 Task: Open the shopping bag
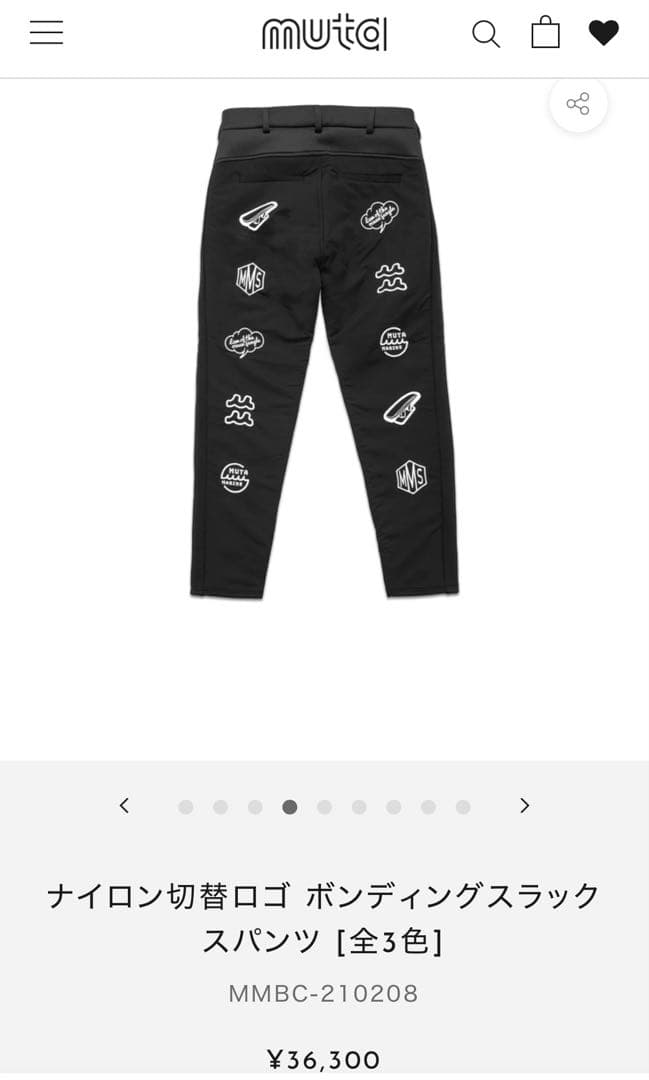545,32
